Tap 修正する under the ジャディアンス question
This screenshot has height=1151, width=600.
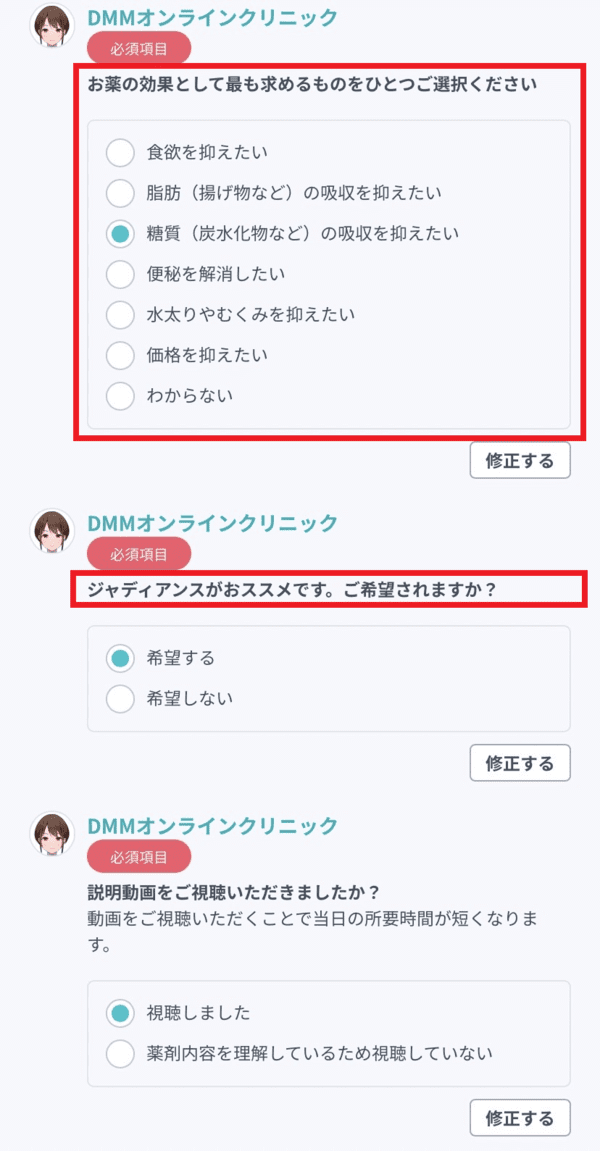(519, 763)
